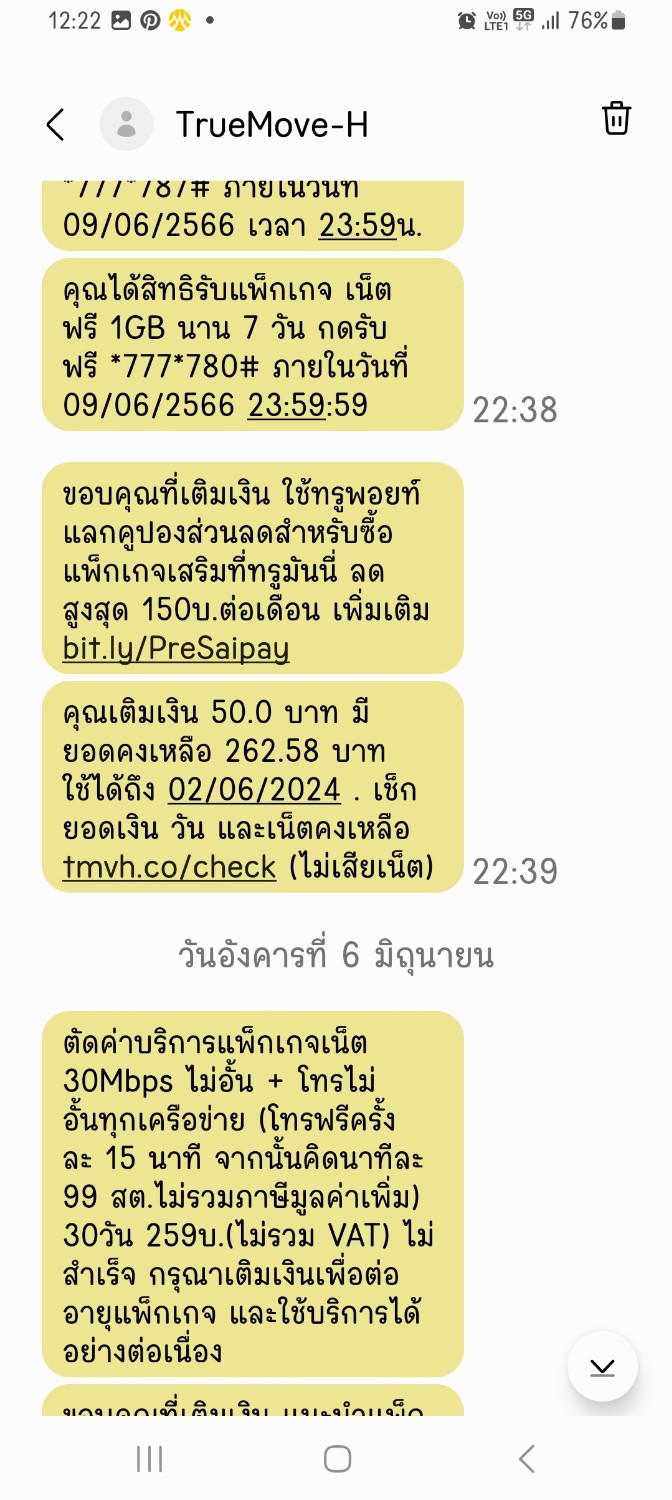Open the recent apps view
The height and width of the screenshot is (1500, 672).
pos(149,1459)
